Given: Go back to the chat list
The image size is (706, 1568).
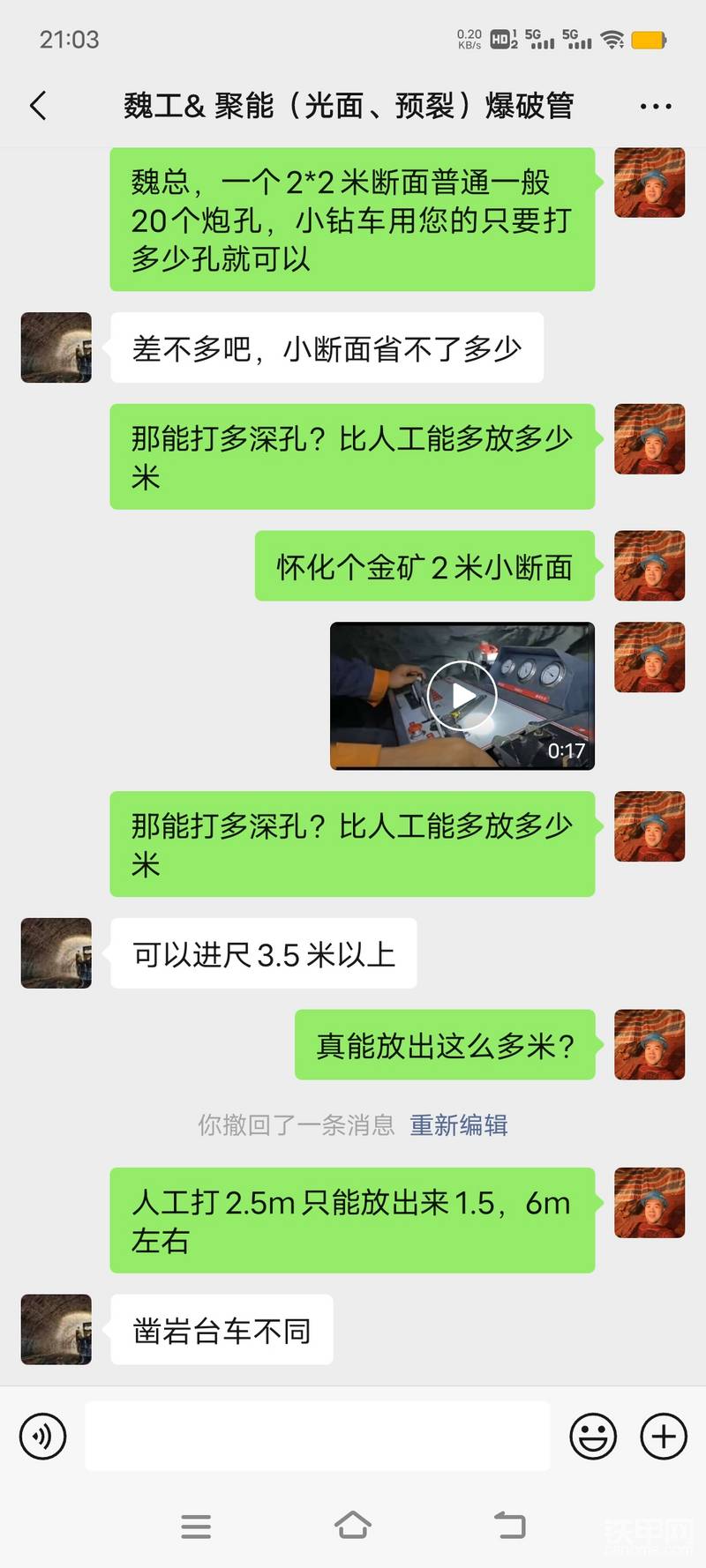Looking at the screenshot, I should [x=38, y=106].
